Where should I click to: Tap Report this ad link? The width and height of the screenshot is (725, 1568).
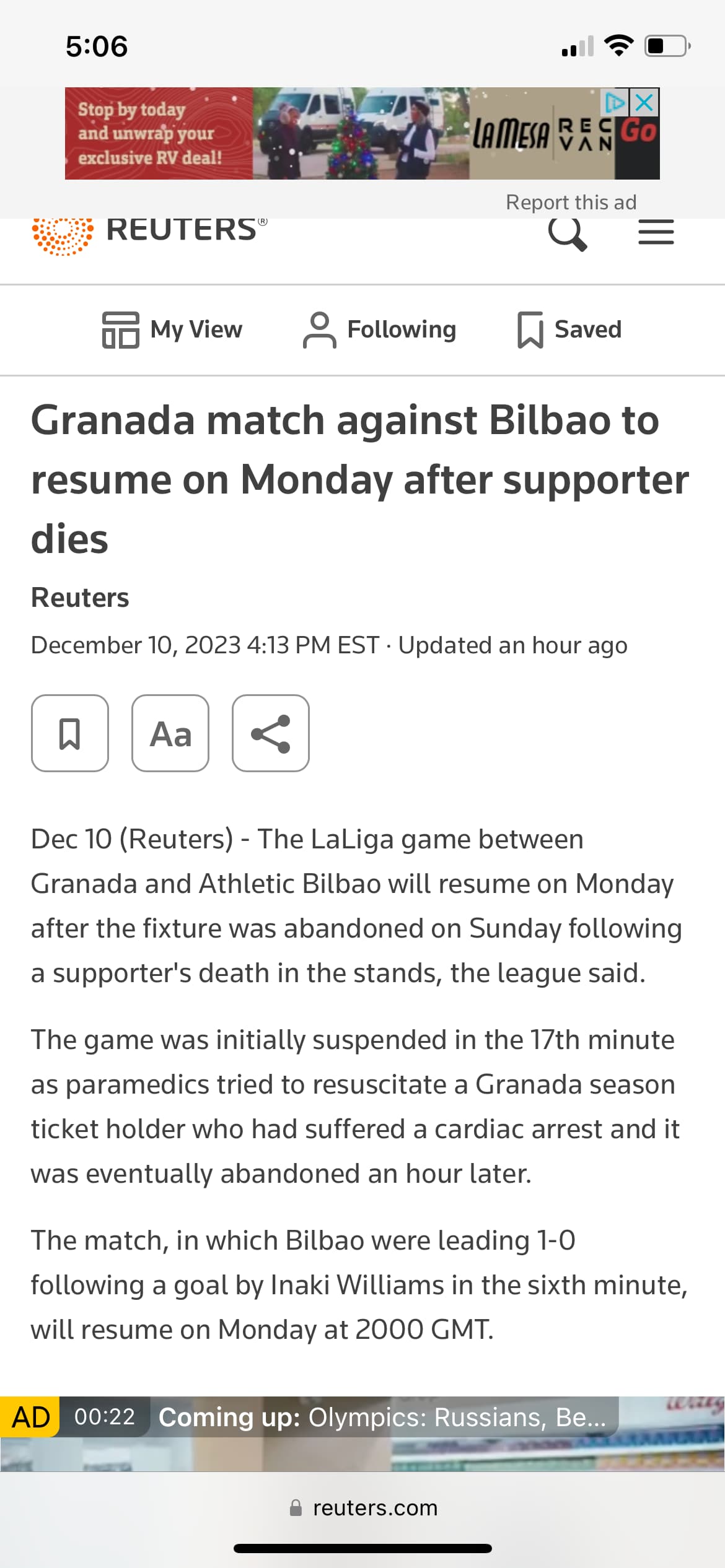click(x=571, y=203)
